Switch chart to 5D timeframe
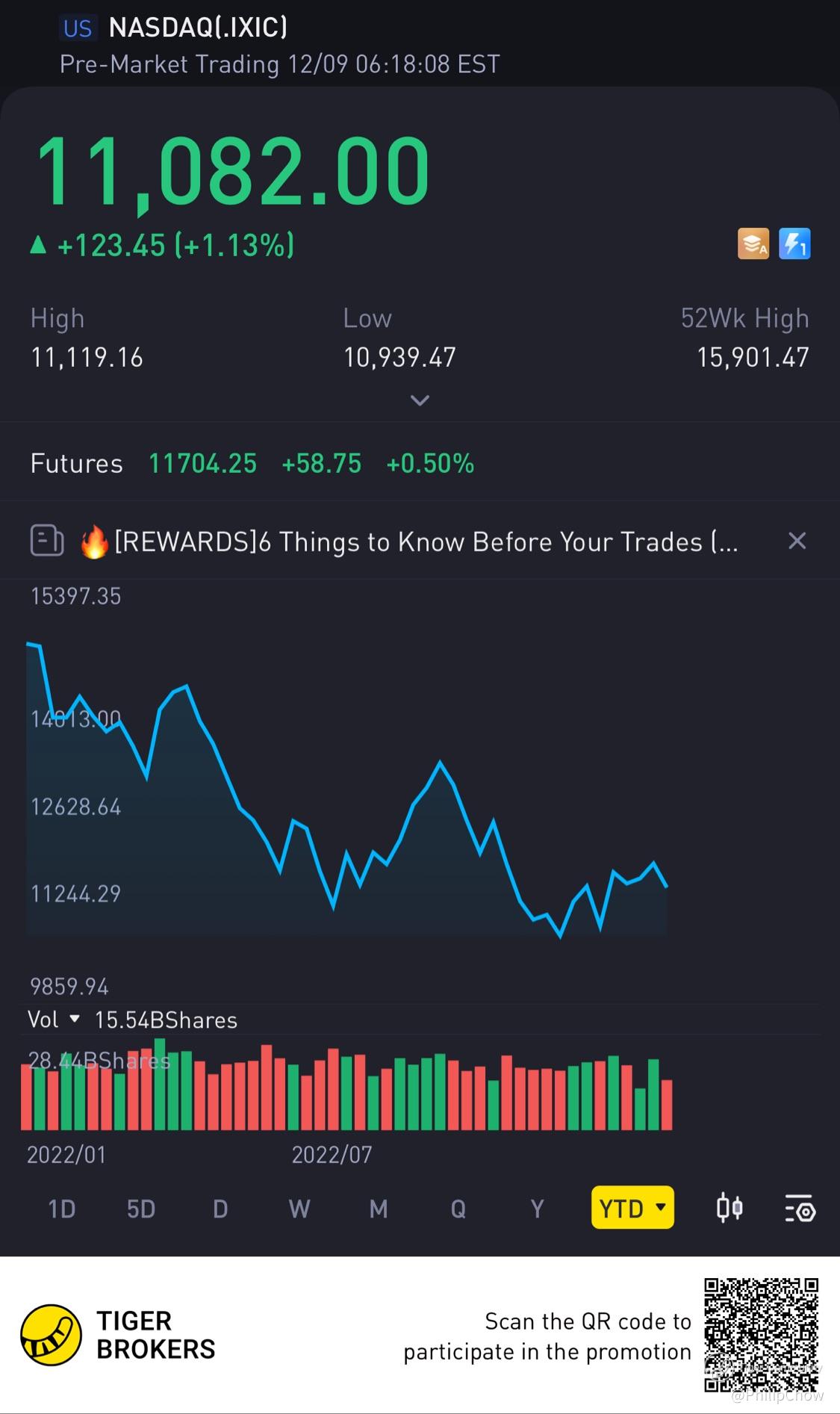Viewport: 840px width, 1414px height. (141, 1209)
